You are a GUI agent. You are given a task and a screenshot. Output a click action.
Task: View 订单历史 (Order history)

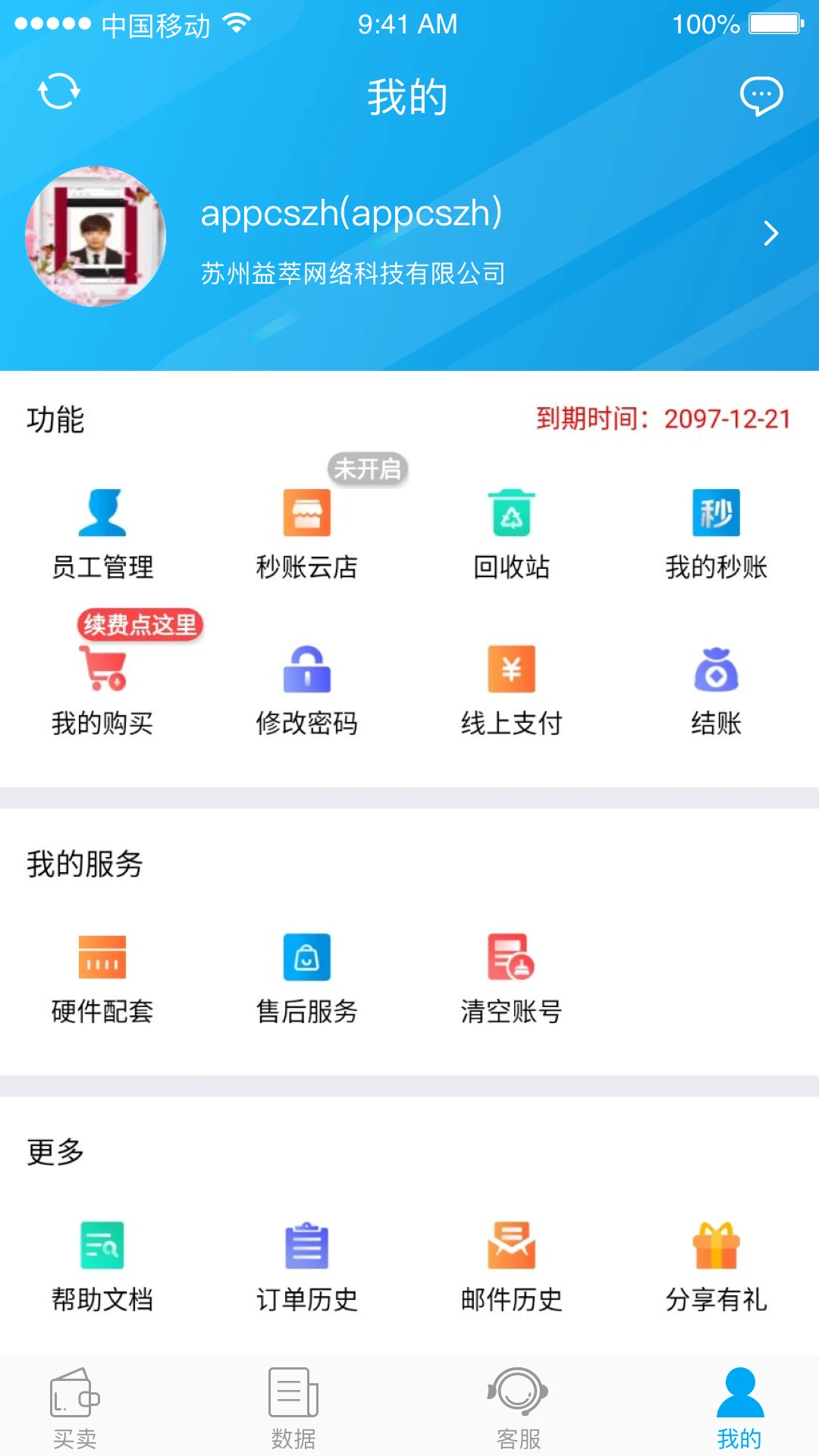point(306,1266)
